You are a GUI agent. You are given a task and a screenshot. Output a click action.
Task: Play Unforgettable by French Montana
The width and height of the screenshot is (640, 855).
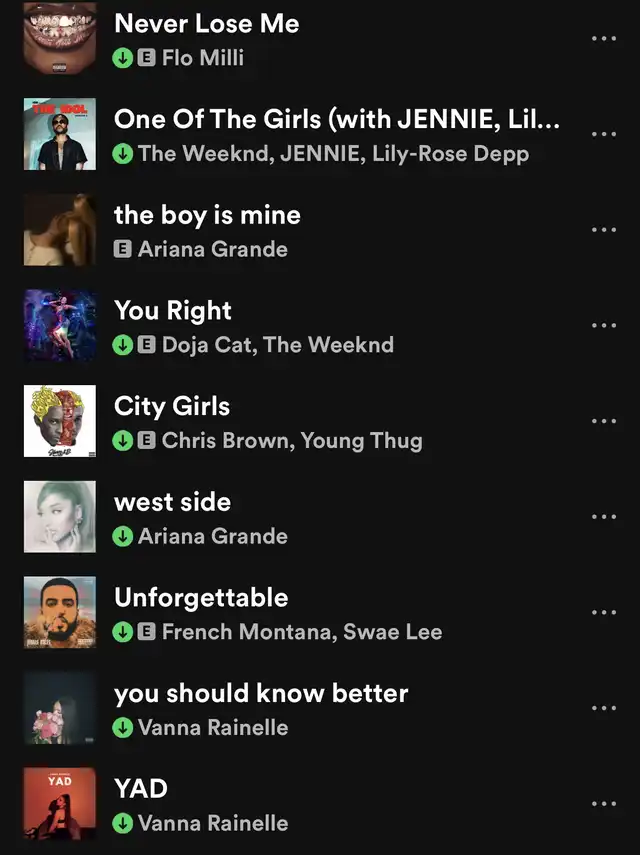point(201,598)
